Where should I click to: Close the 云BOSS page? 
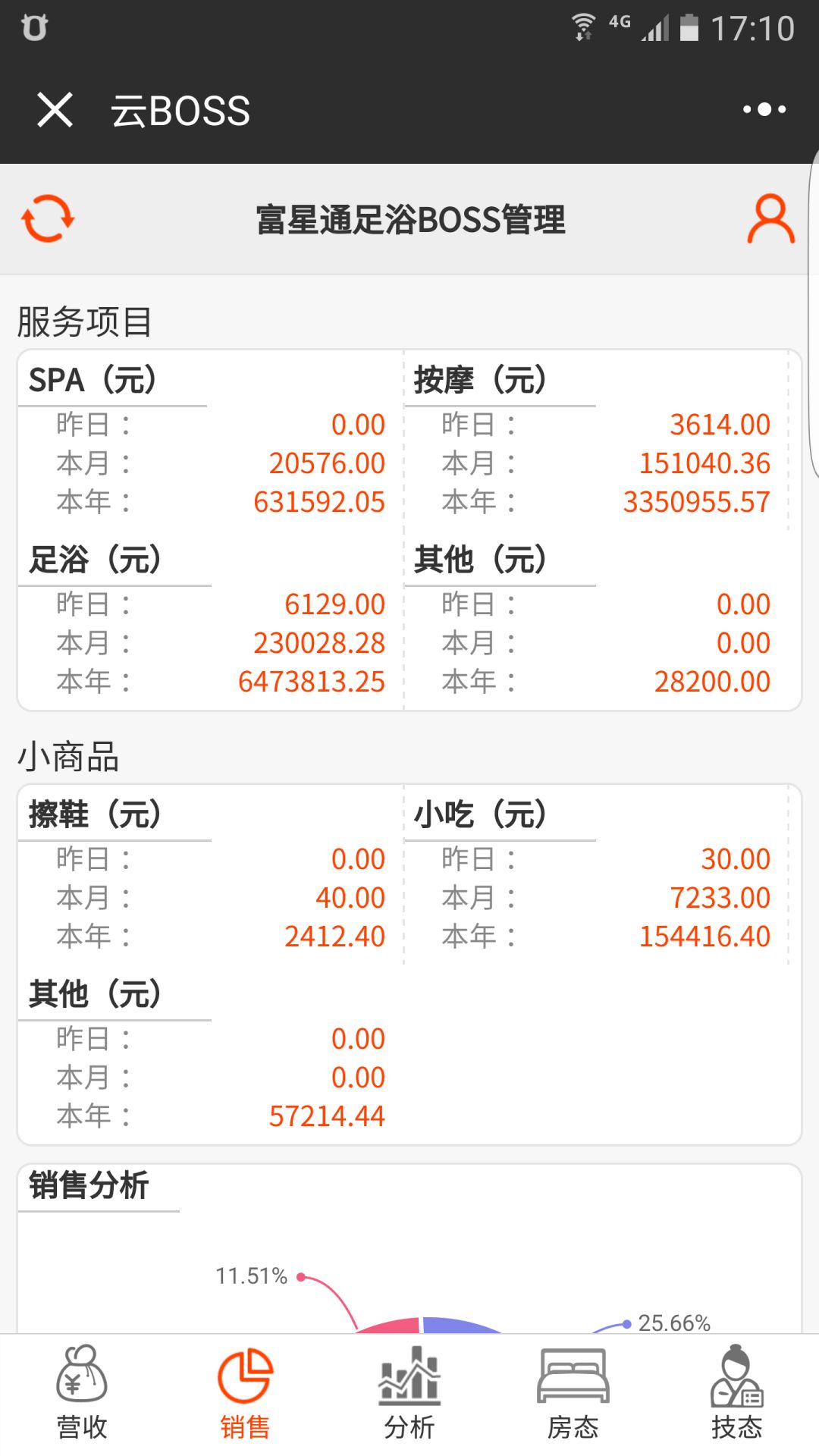pos(55,111)
